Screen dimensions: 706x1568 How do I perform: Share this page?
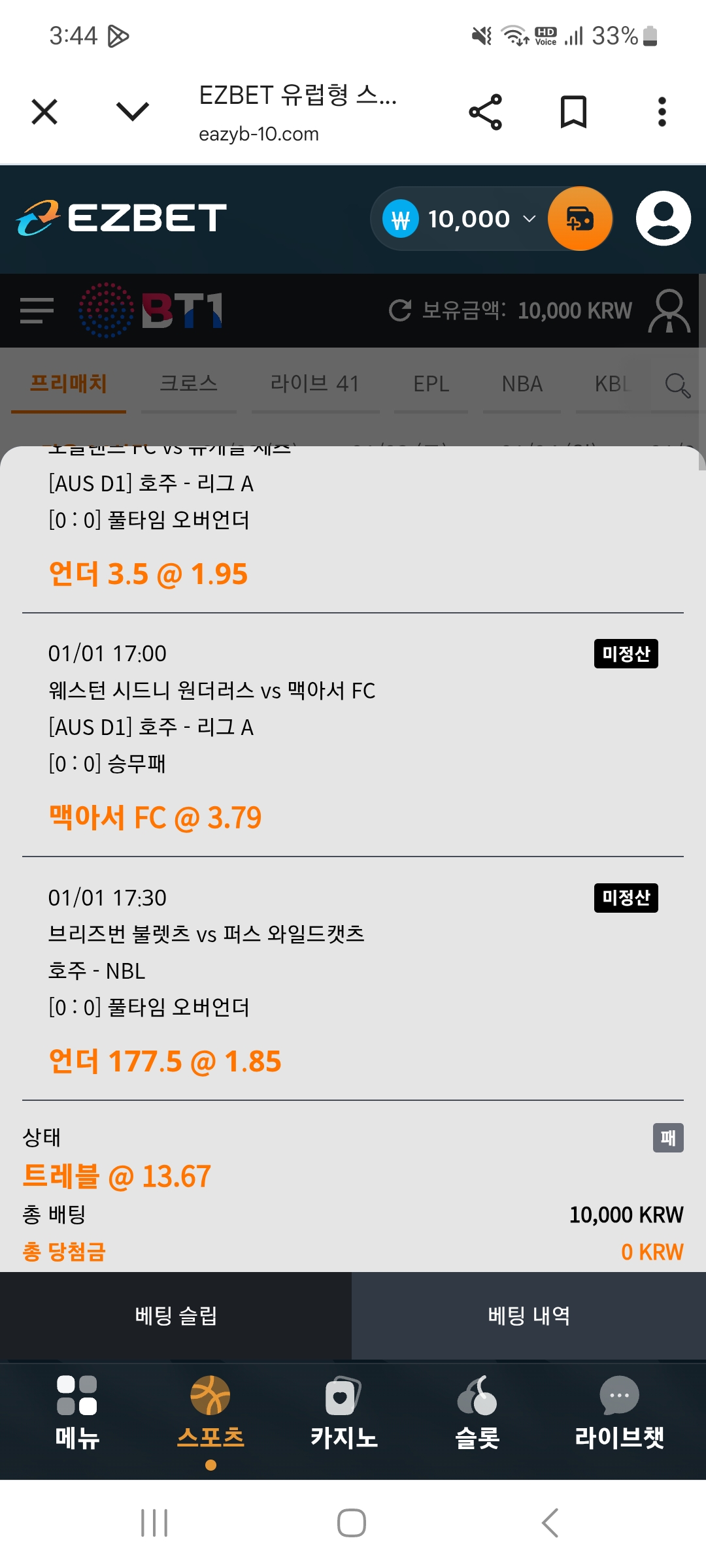(486, 112)
